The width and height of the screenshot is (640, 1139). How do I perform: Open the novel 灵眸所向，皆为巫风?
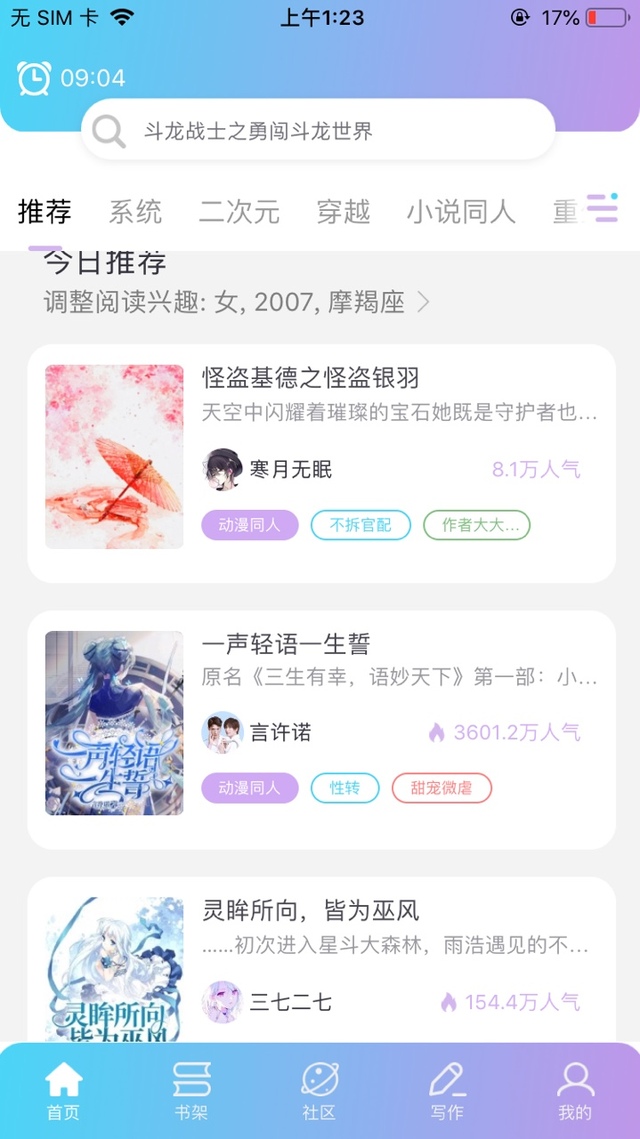310,910
